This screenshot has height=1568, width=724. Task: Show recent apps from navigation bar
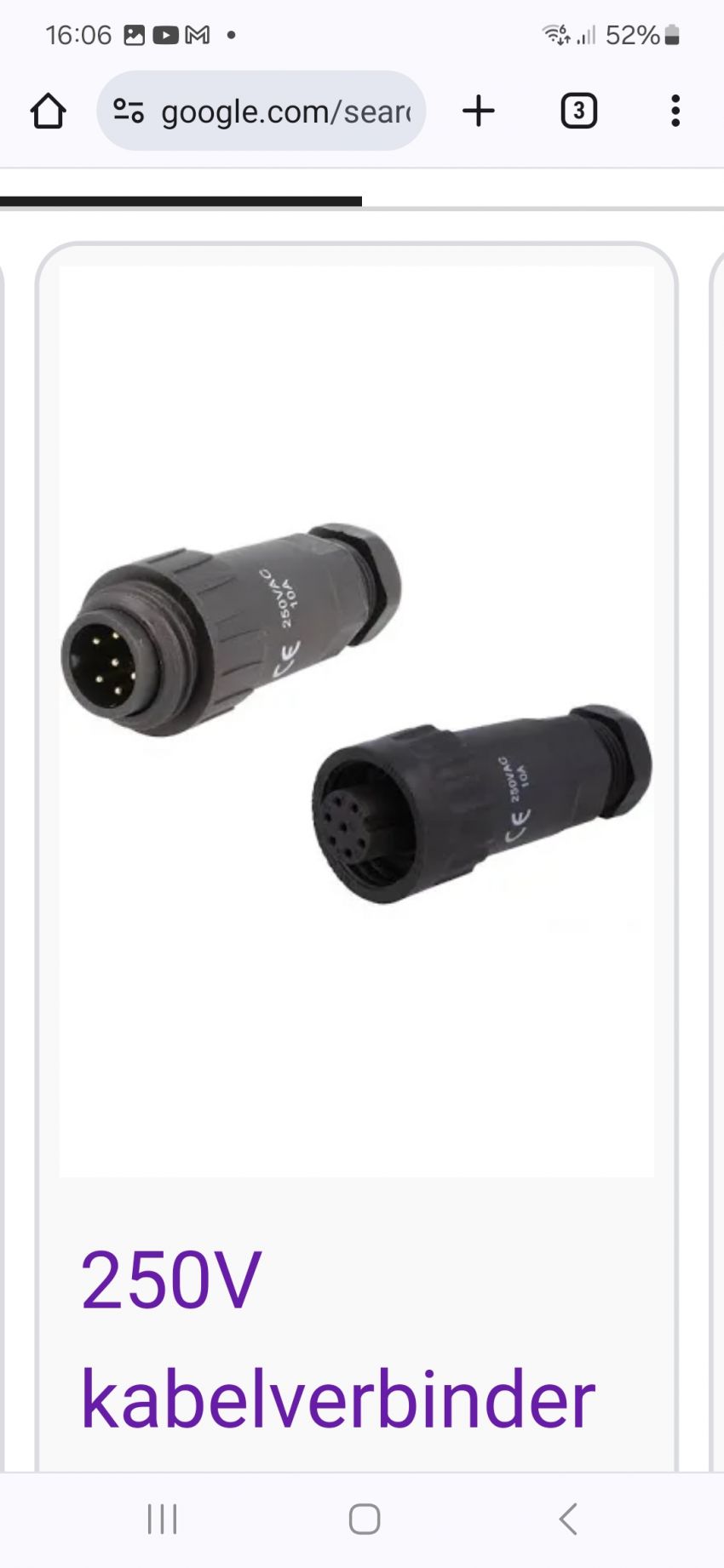162,1519
